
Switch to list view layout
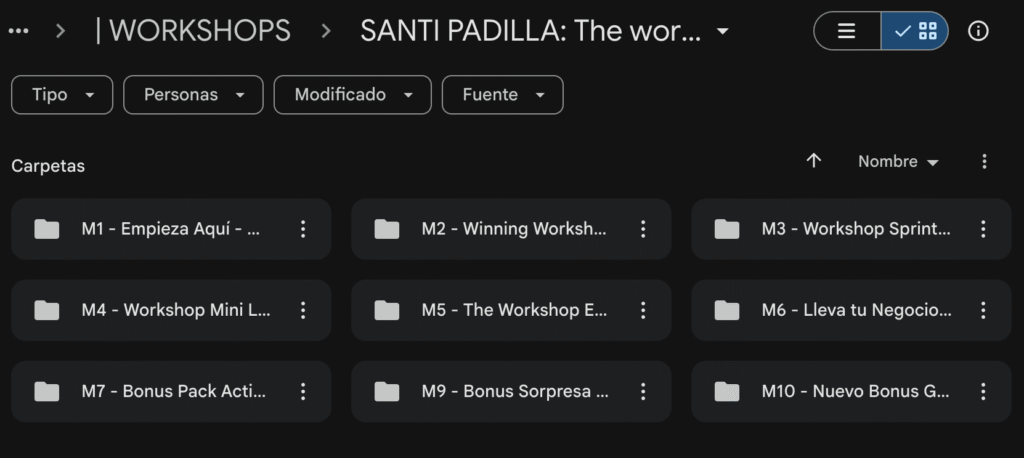click(847, 31)
